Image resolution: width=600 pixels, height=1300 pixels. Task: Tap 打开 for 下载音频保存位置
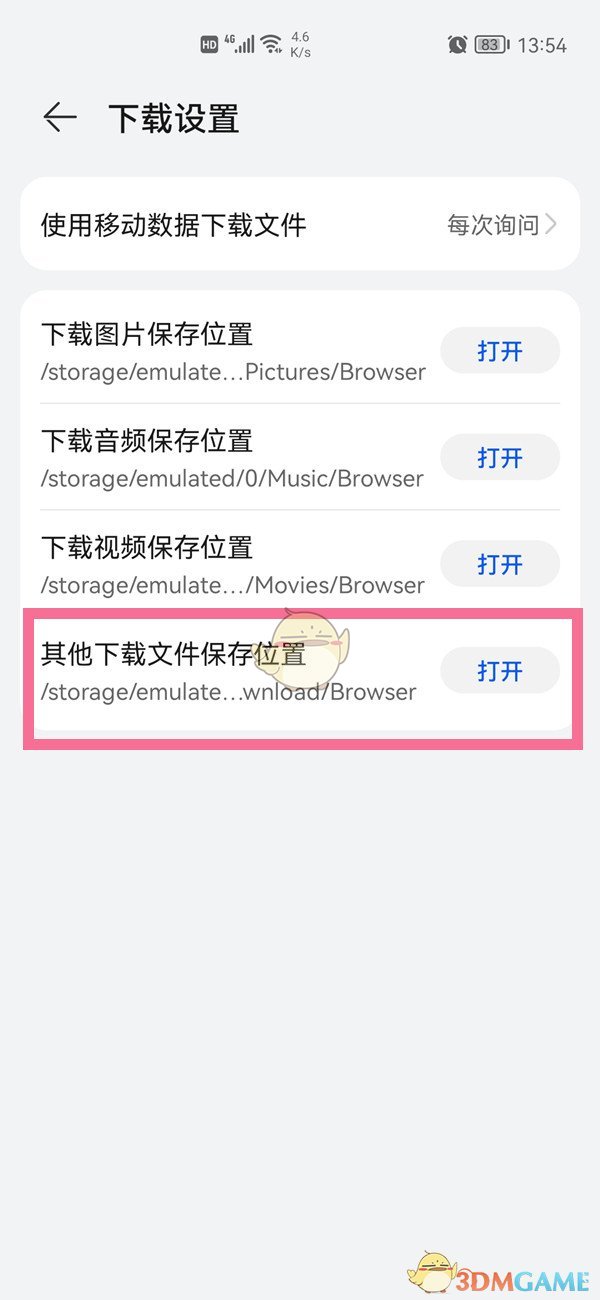coord(500,458)
